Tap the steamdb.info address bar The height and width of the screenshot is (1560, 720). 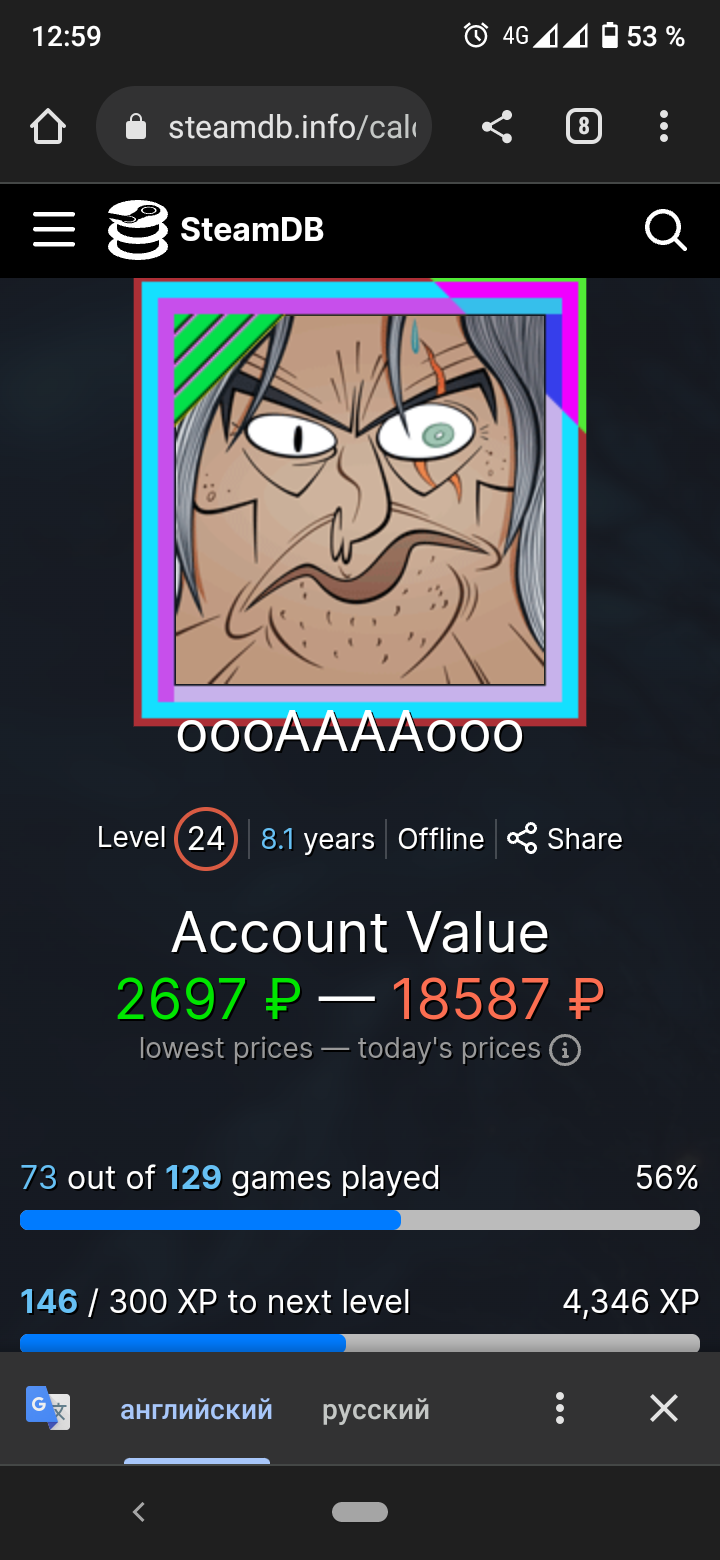(x=264, y=127)
